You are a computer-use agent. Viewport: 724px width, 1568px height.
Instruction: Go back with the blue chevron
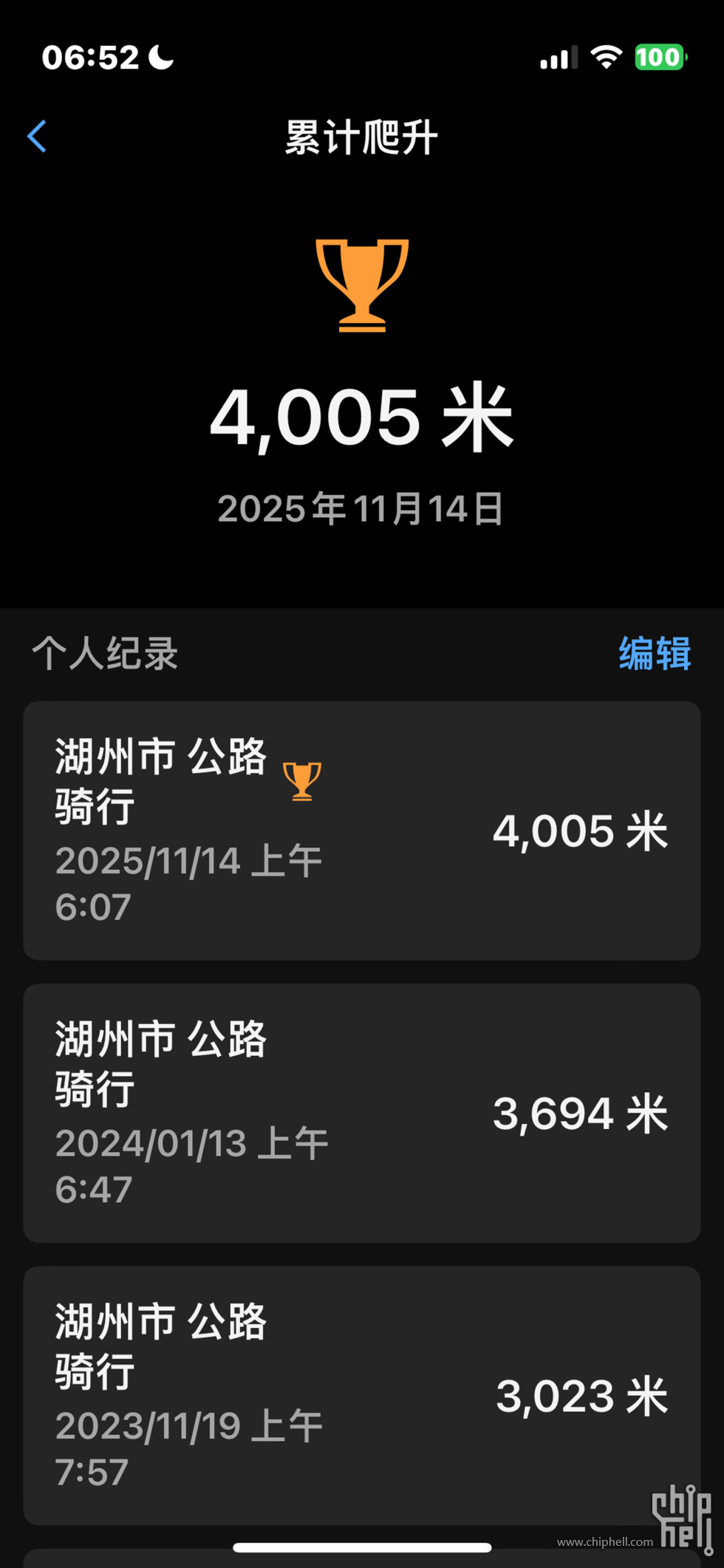click(35, 137)
